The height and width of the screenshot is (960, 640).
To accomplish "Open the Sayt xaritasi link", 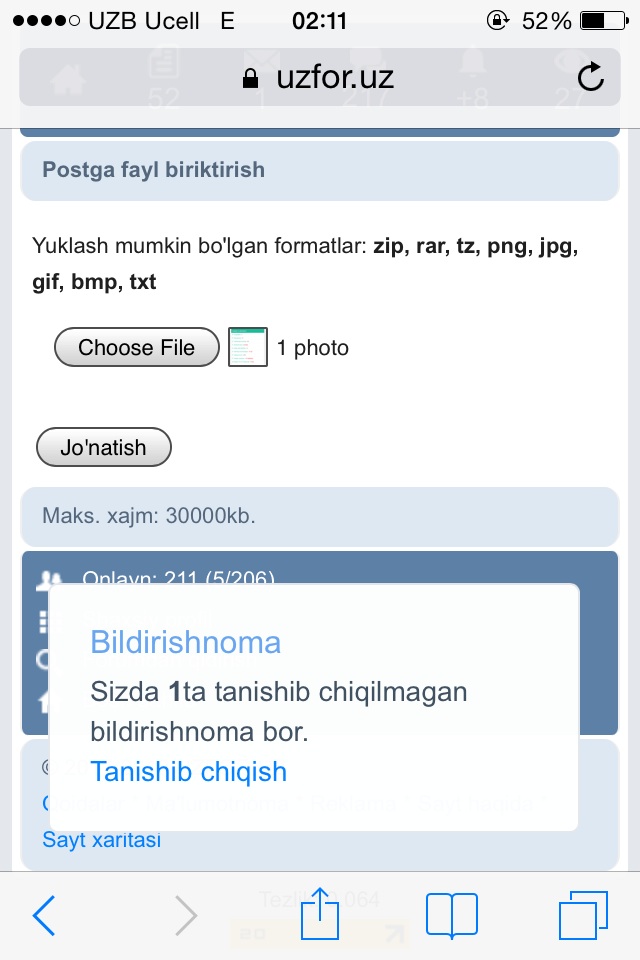I will pos(101,840).
